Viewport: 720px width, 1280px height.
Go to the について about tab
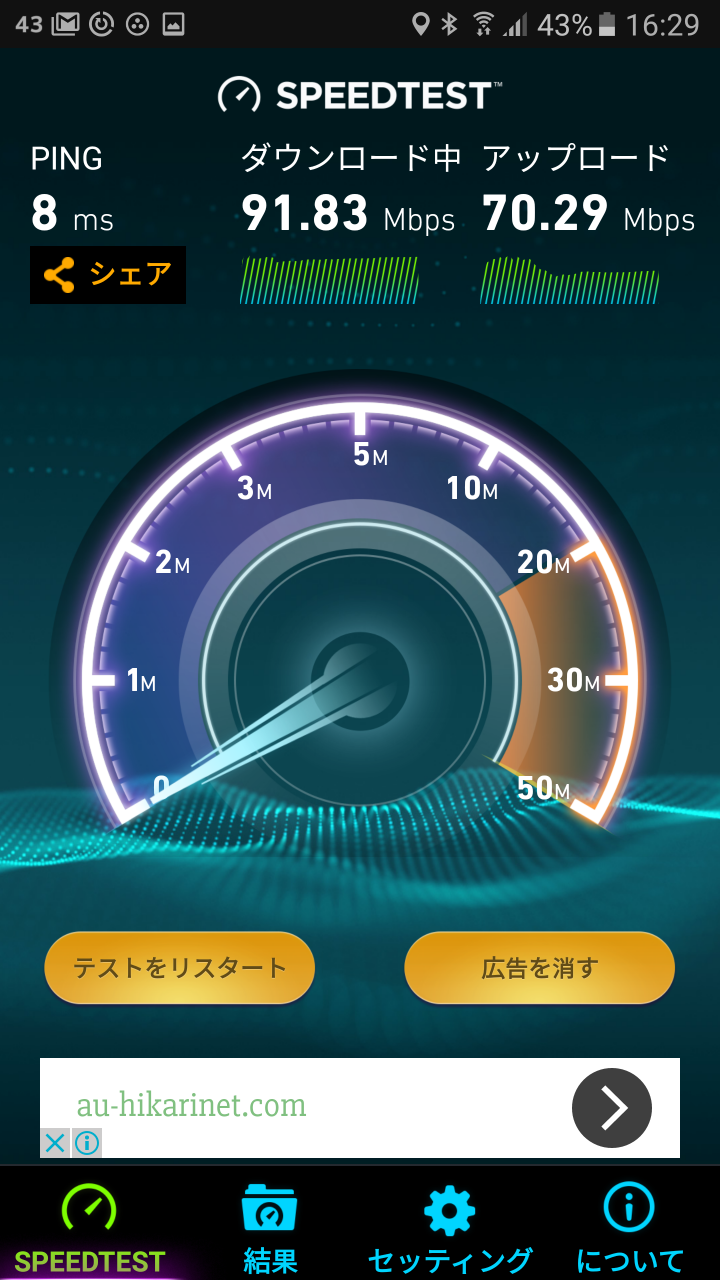coord(630,1228)
